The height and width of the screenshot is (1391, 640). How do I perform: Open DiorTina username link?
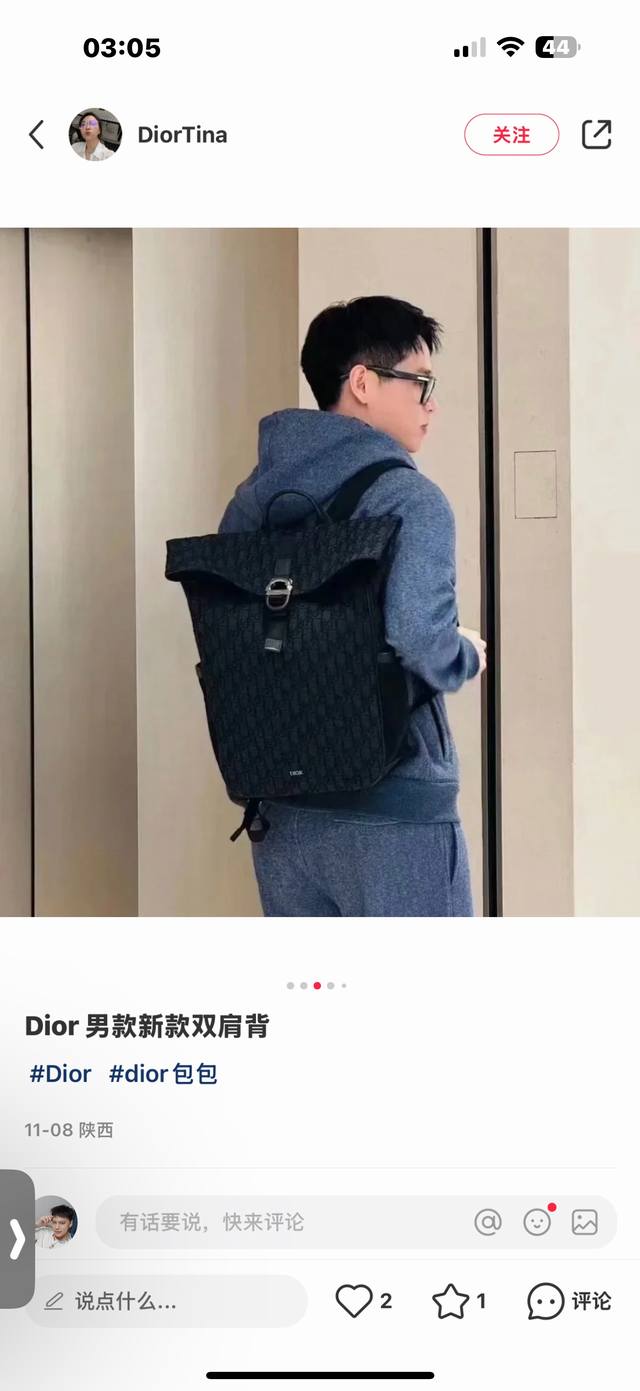pyautogui.click(x=182, y=135)
